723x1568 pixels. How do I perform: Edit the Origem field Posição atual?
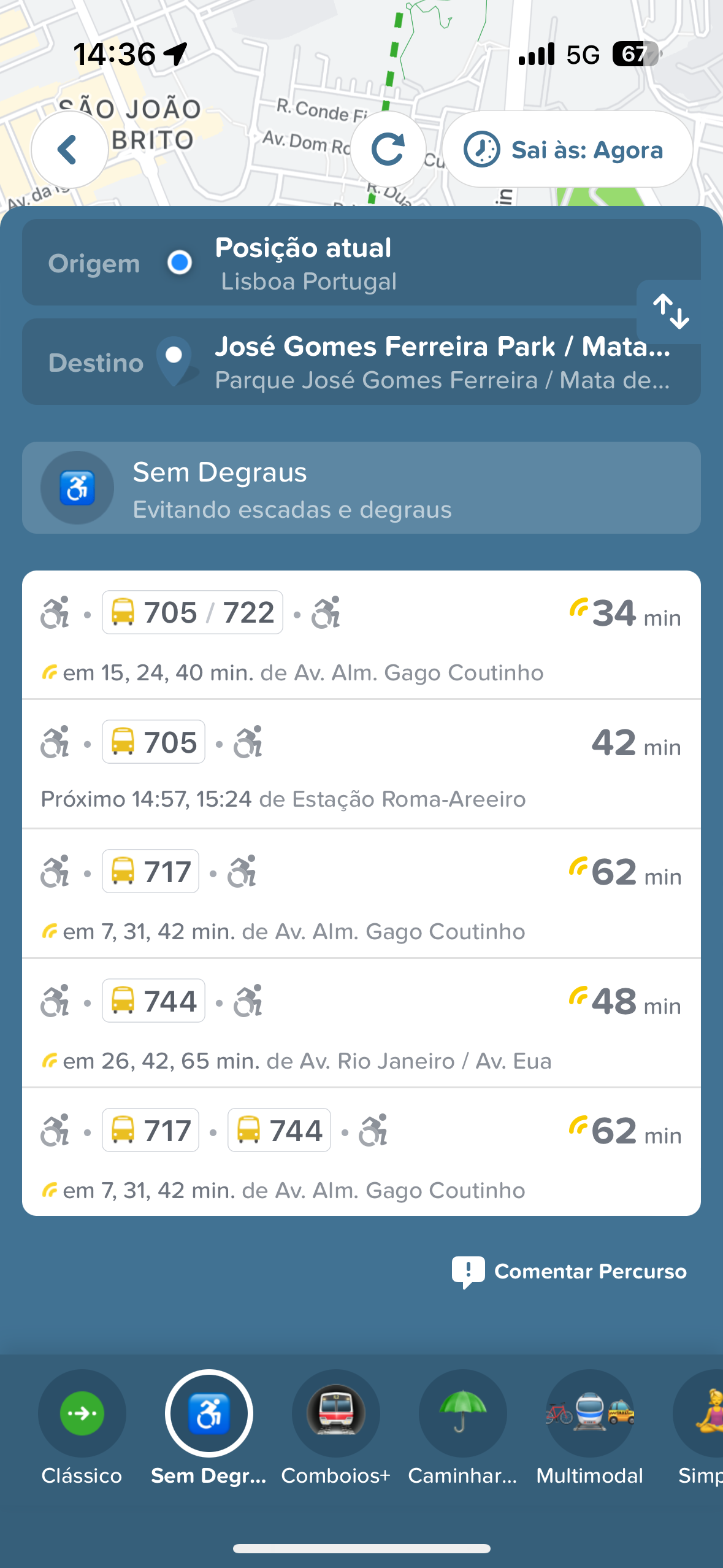(x=361, y=263)
